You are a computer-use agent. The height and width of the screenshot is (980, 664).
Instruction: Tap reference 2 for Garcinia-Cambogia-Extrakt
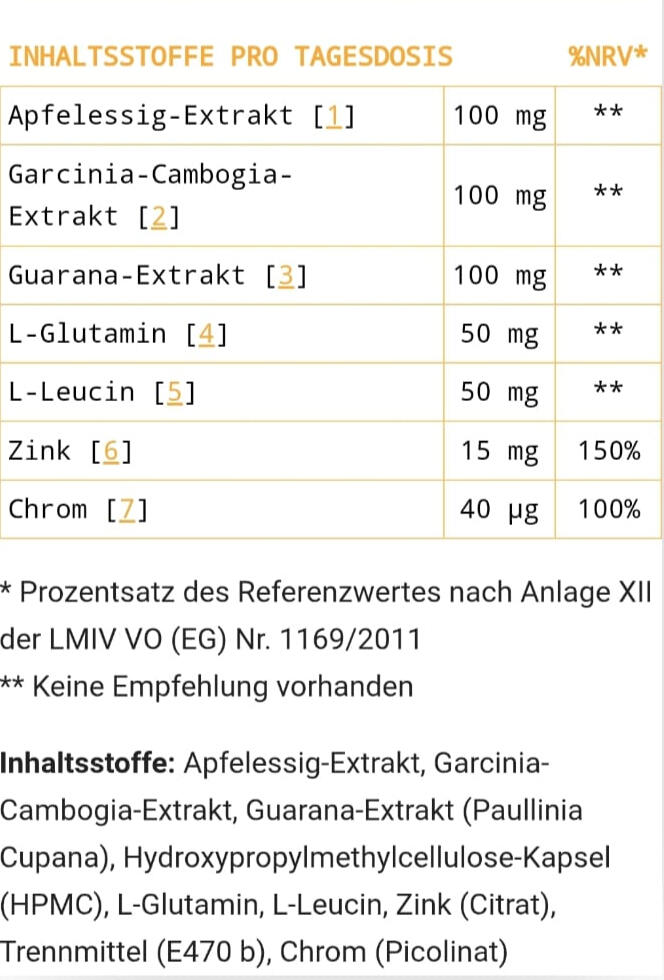(159, 217)
